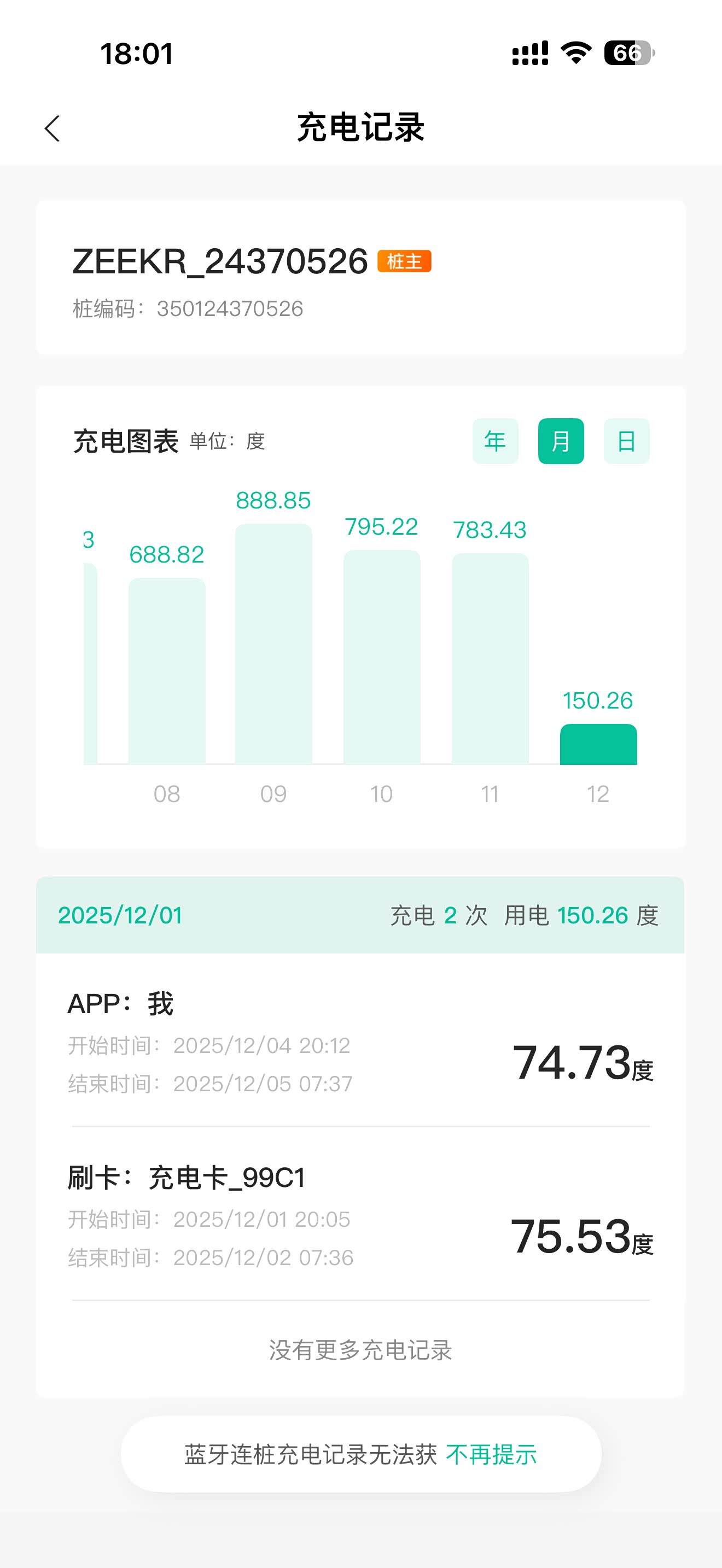This screenshot has width=722, height=1568.
Task: Select the 10 month bar showing 795.22
Action: point(382,657)
